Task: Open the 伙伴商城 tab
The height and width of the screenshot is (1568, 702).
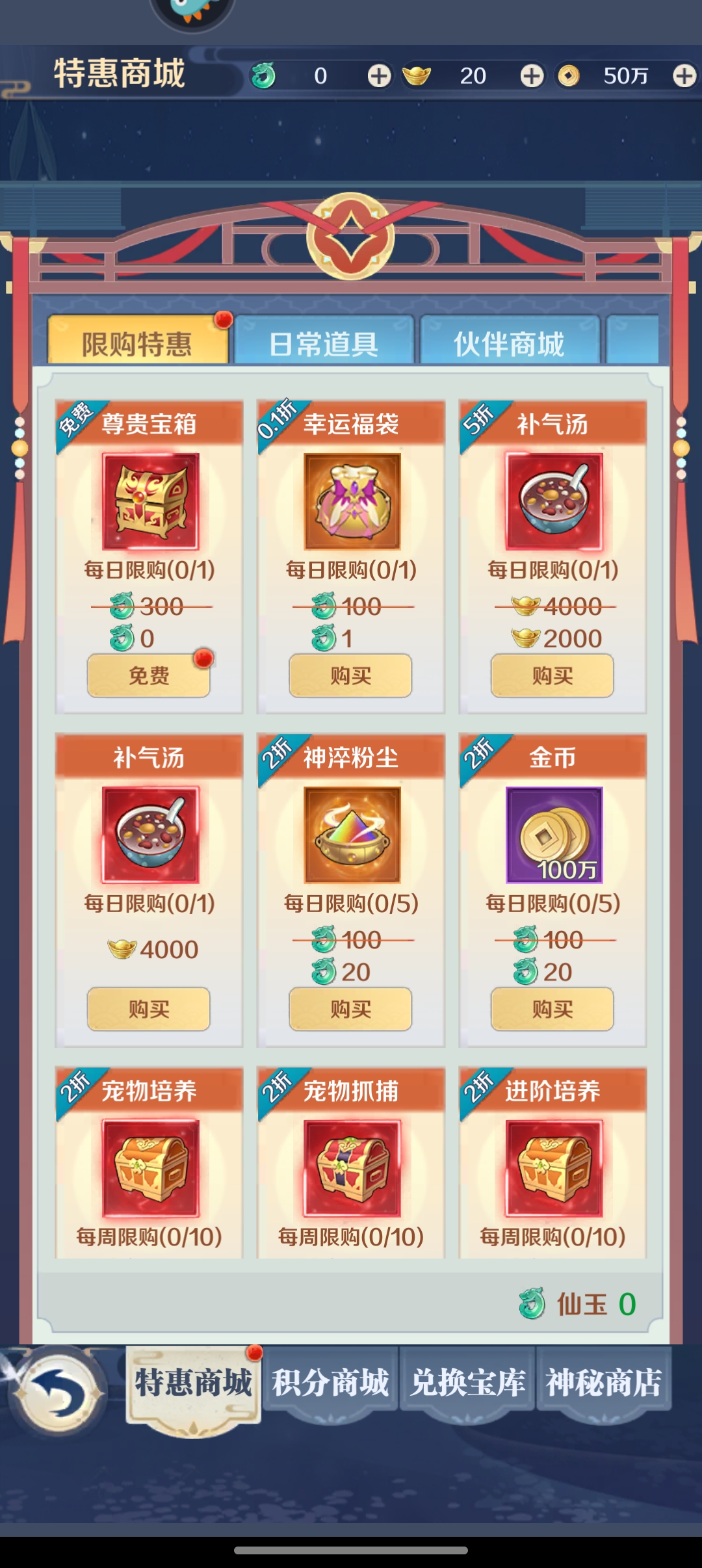Action: (509, 343)
